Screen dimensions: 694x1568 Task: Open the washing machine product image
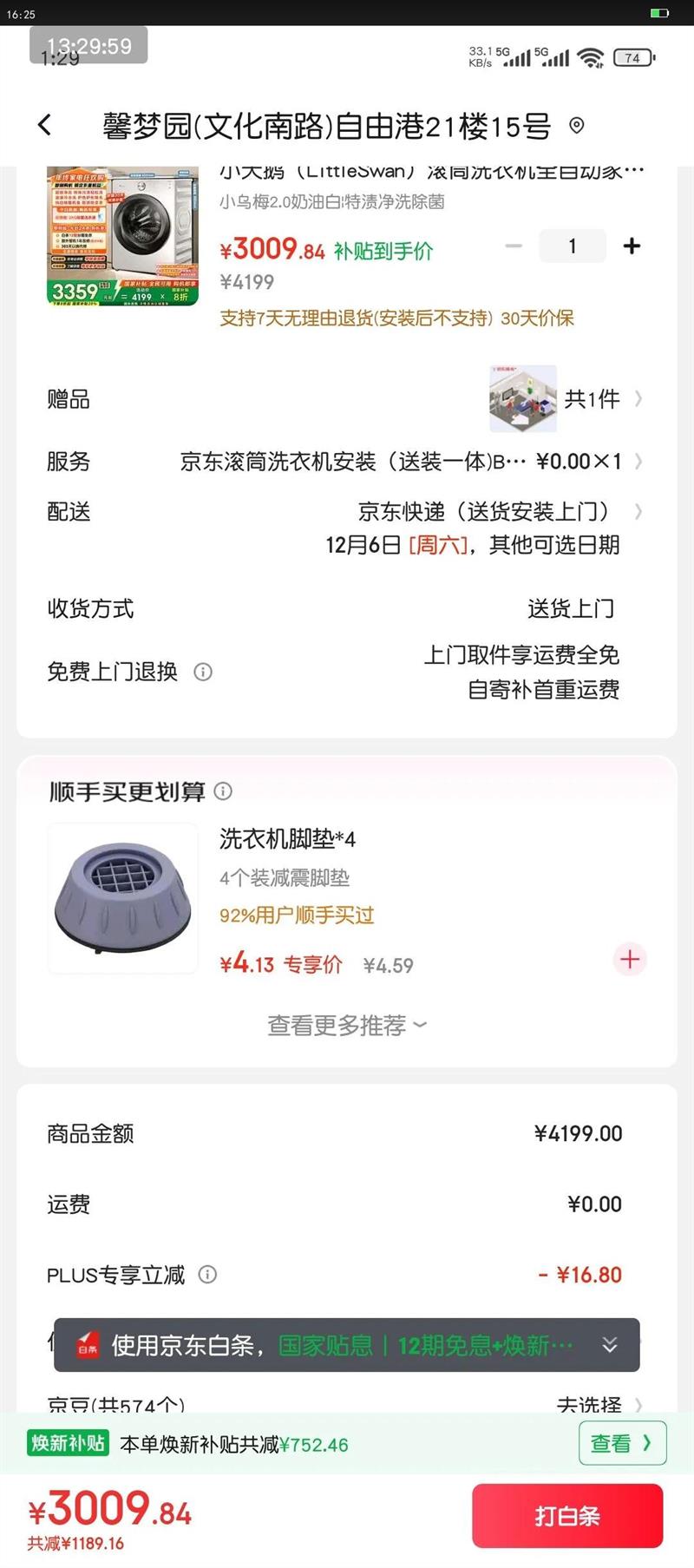(122, 236)
